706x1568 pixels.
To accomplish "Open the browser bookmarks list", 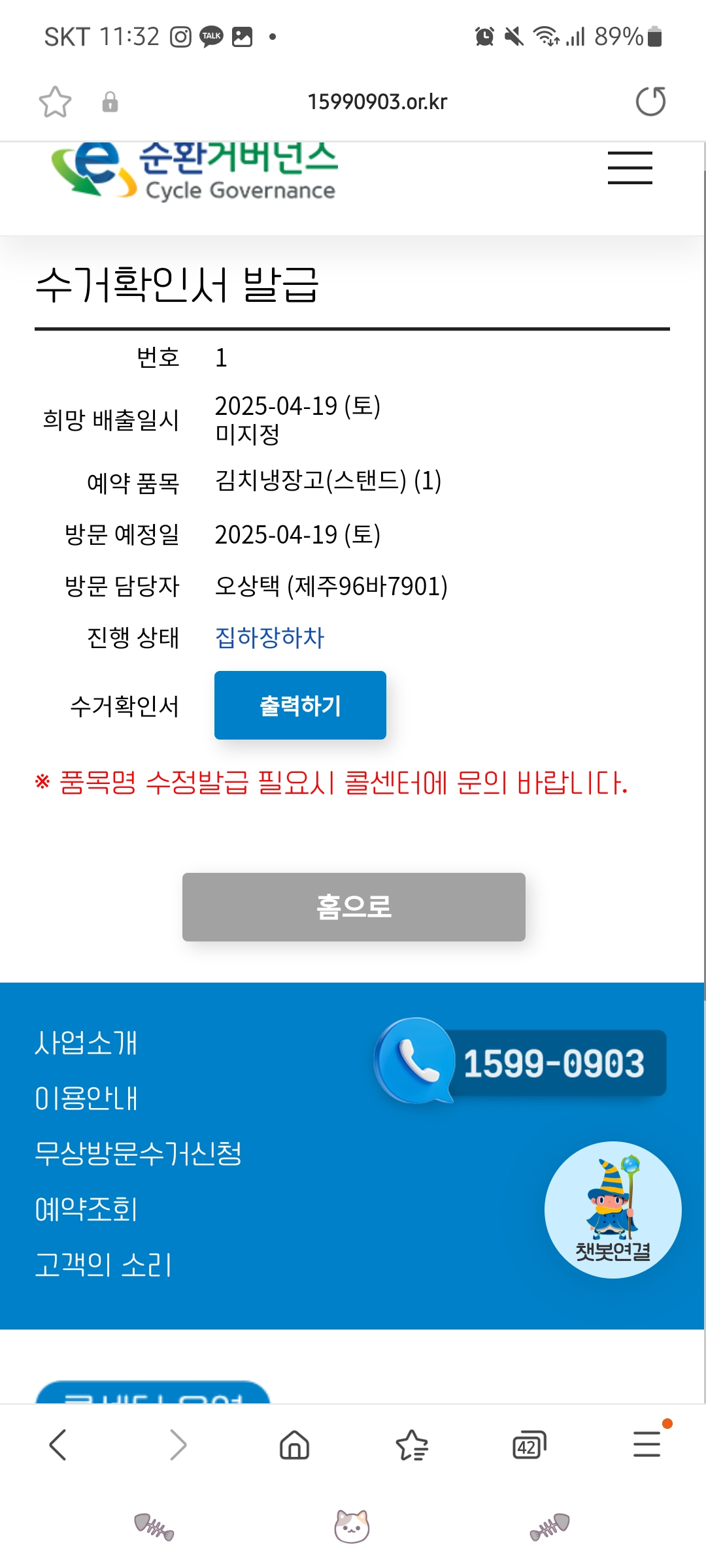I will [x=412, y=1445].
